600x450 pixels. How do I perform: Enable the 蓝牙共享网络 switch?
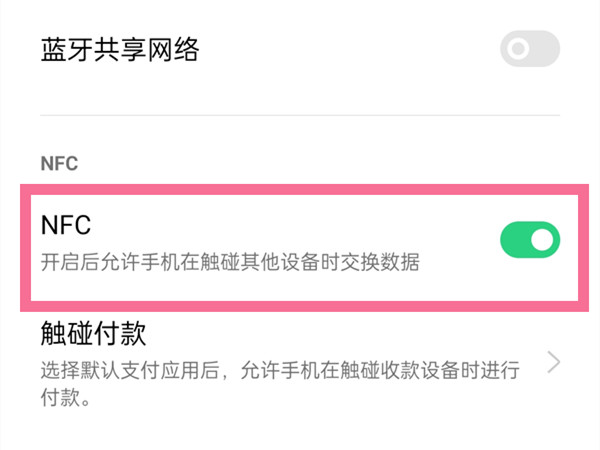click(529, 49)
